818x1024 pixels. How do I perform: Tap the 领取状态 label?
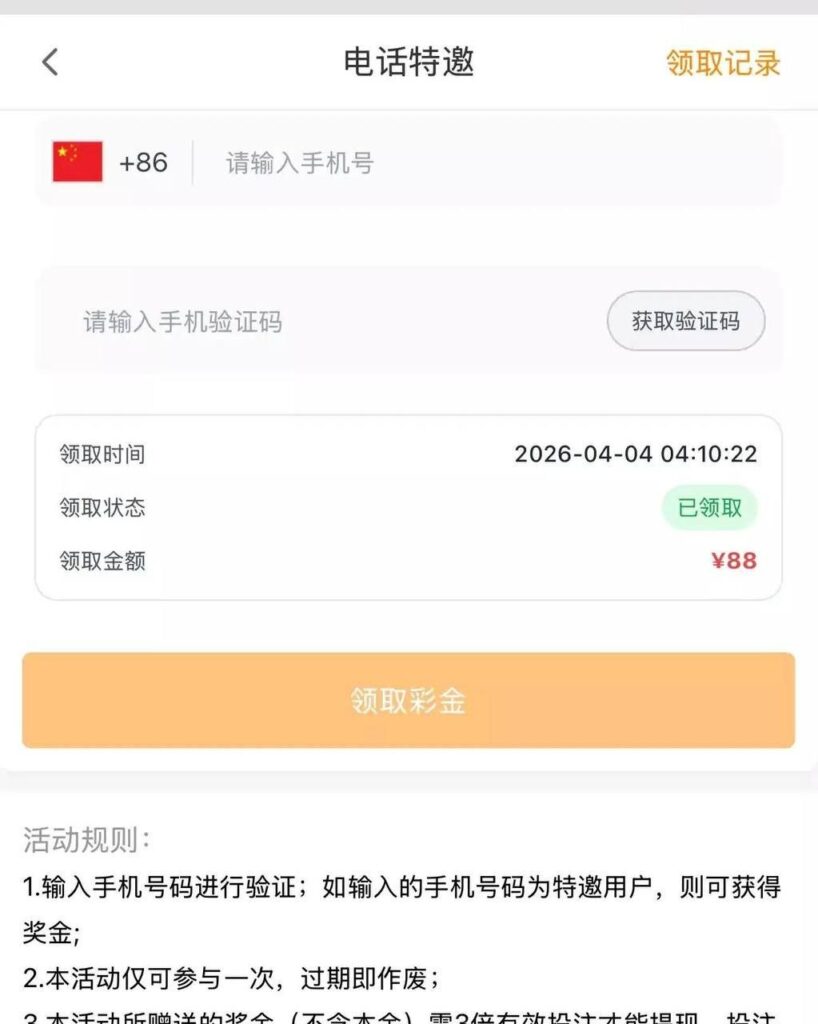click(x=101, y=508)
